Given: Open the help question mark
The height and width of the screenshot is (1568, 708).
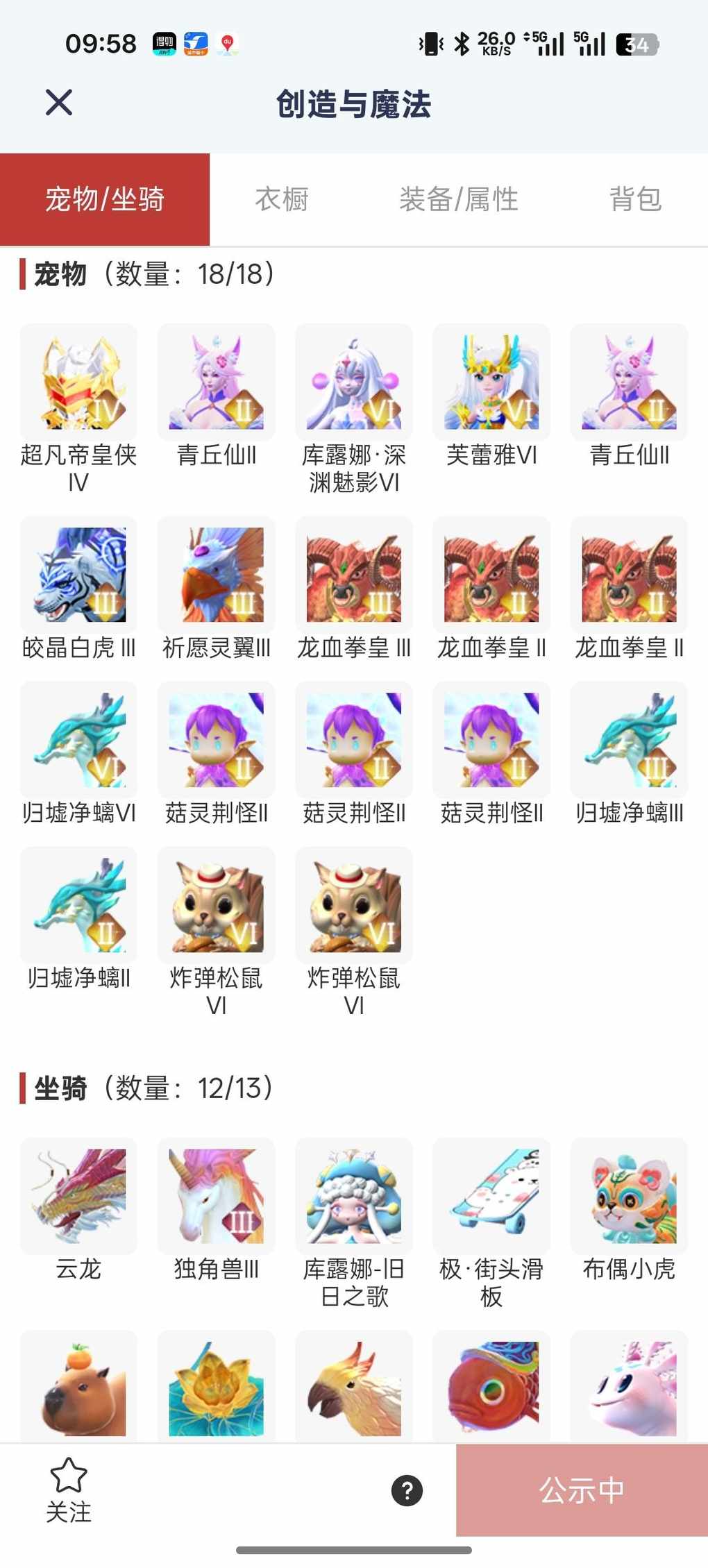Looking at the screenshot, I should [407, 1490].
